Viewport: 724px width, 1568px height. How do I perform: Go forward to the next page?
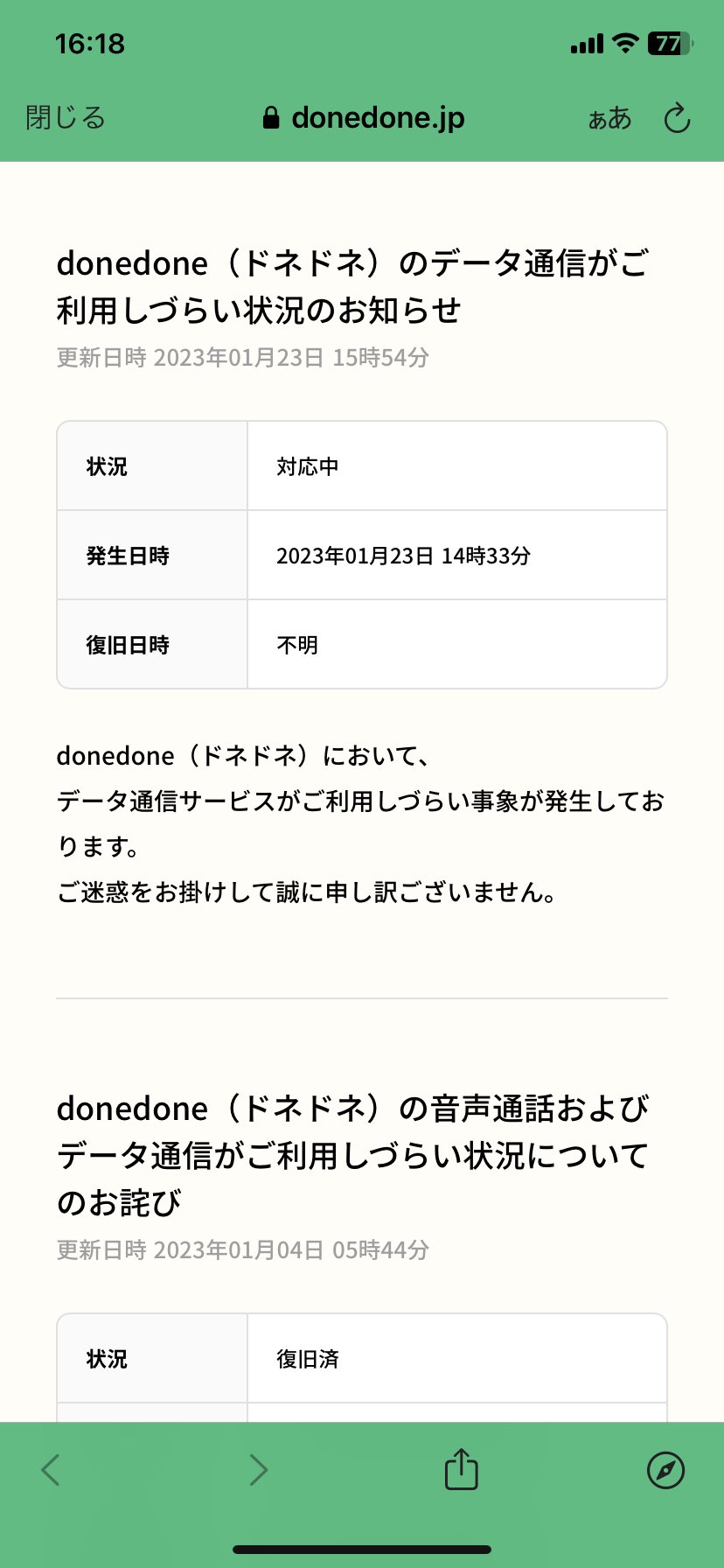258,1469
